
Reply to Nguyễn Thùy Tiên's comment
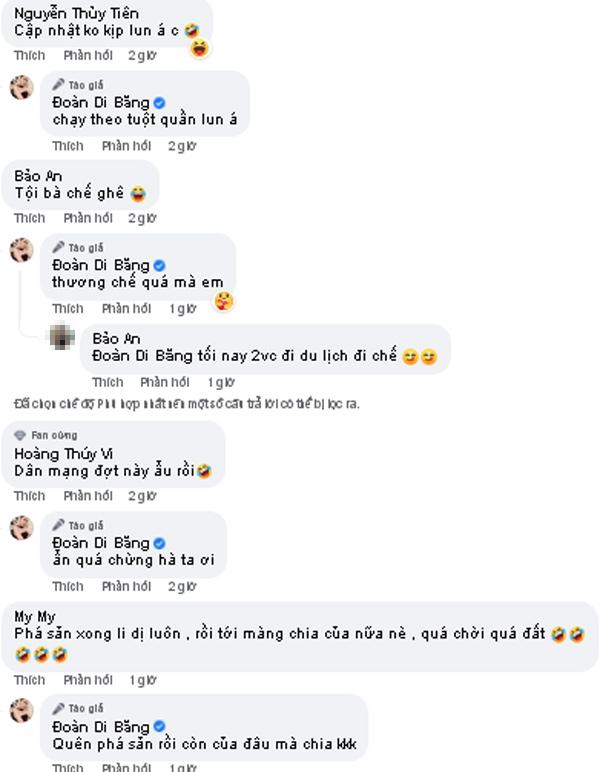coord(87,56)
